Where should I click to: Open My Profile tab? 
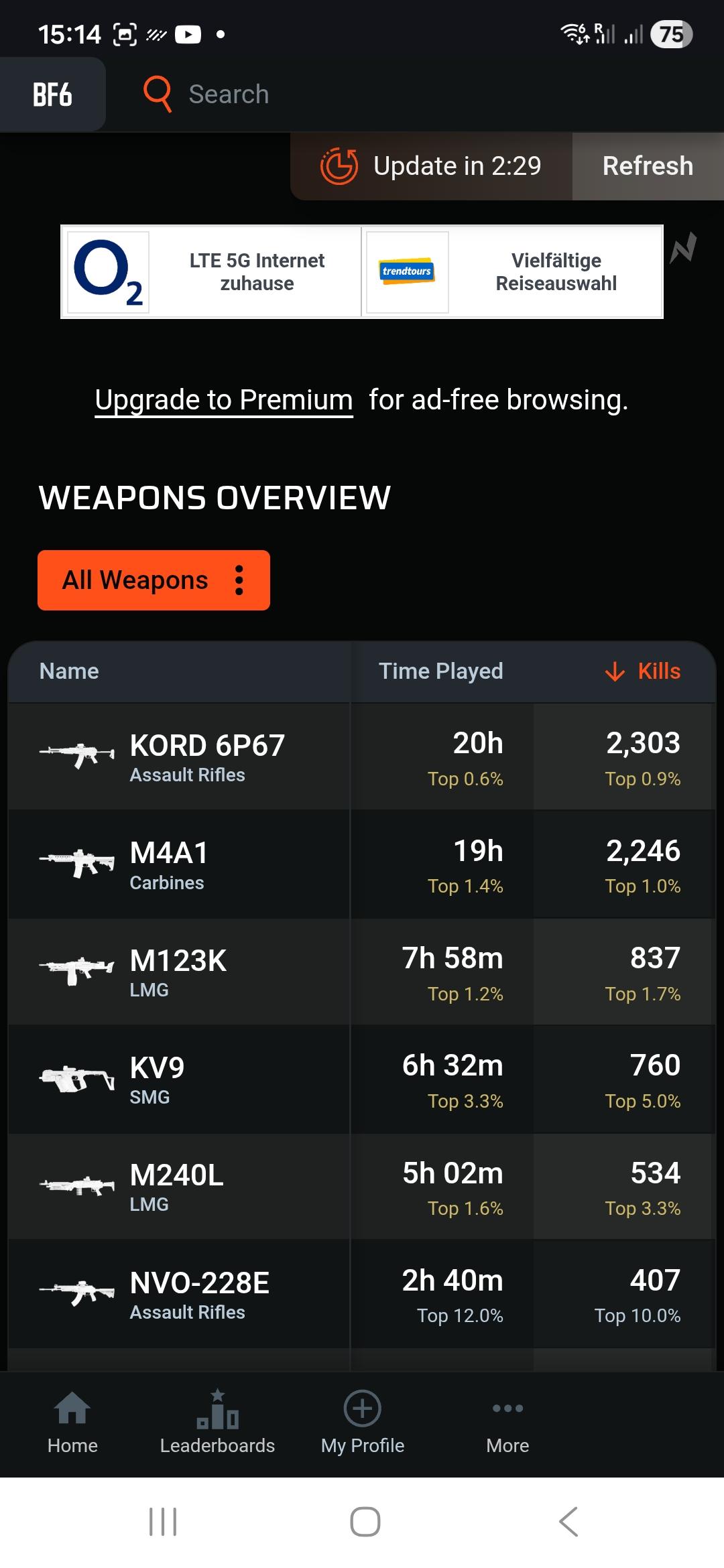362,1422
